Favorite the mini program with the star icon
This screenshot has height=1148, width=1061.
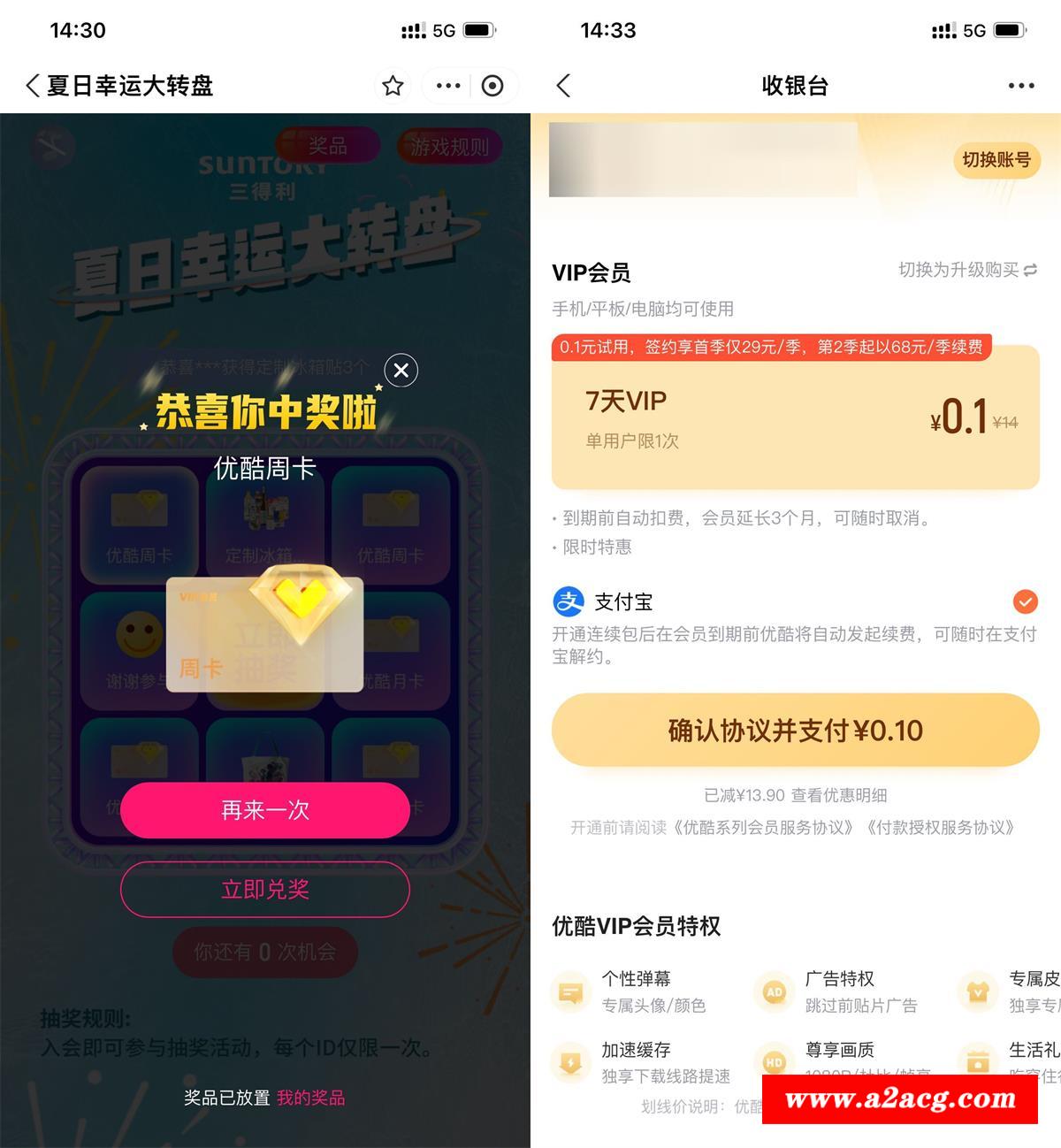(393, 86)
